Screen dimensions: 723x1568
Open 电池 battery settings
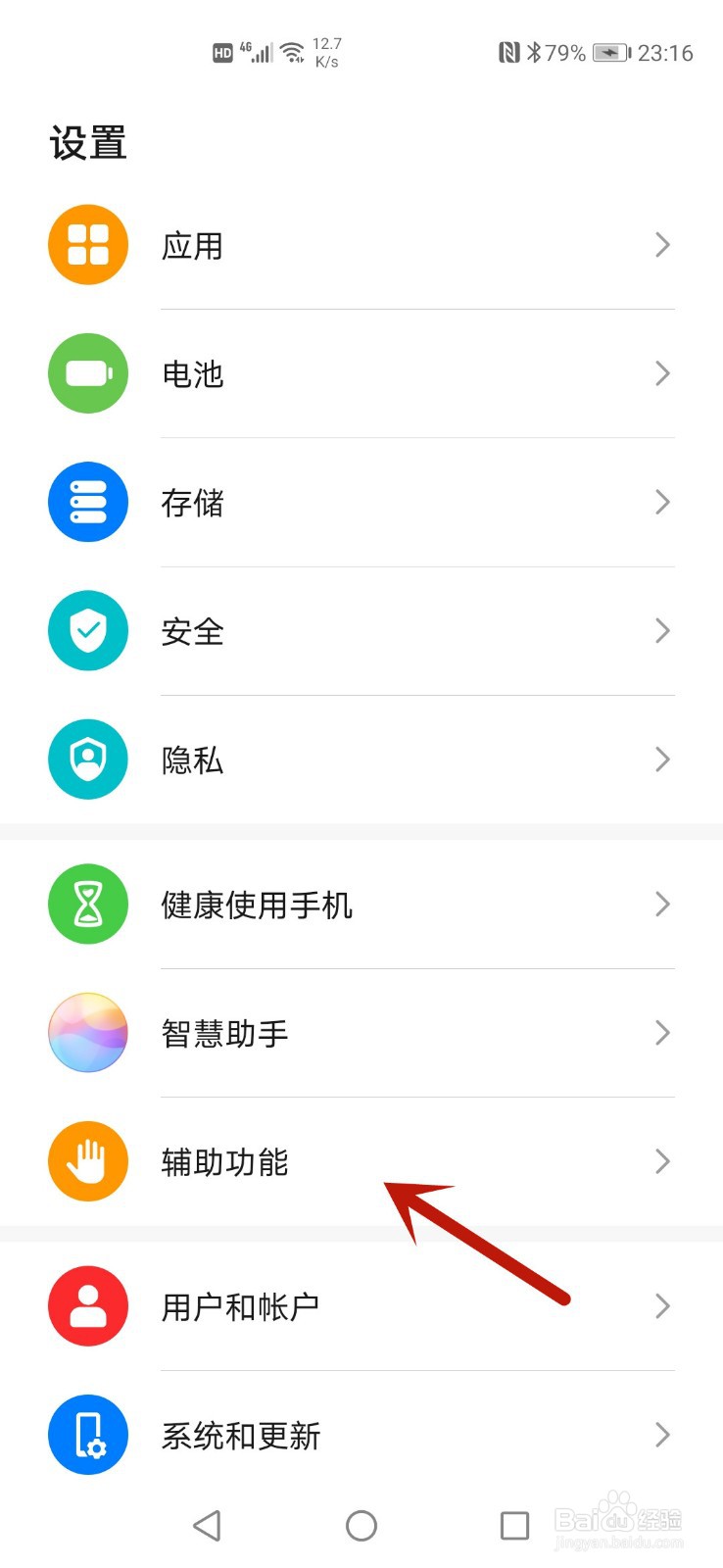click(x=361, y=373)
